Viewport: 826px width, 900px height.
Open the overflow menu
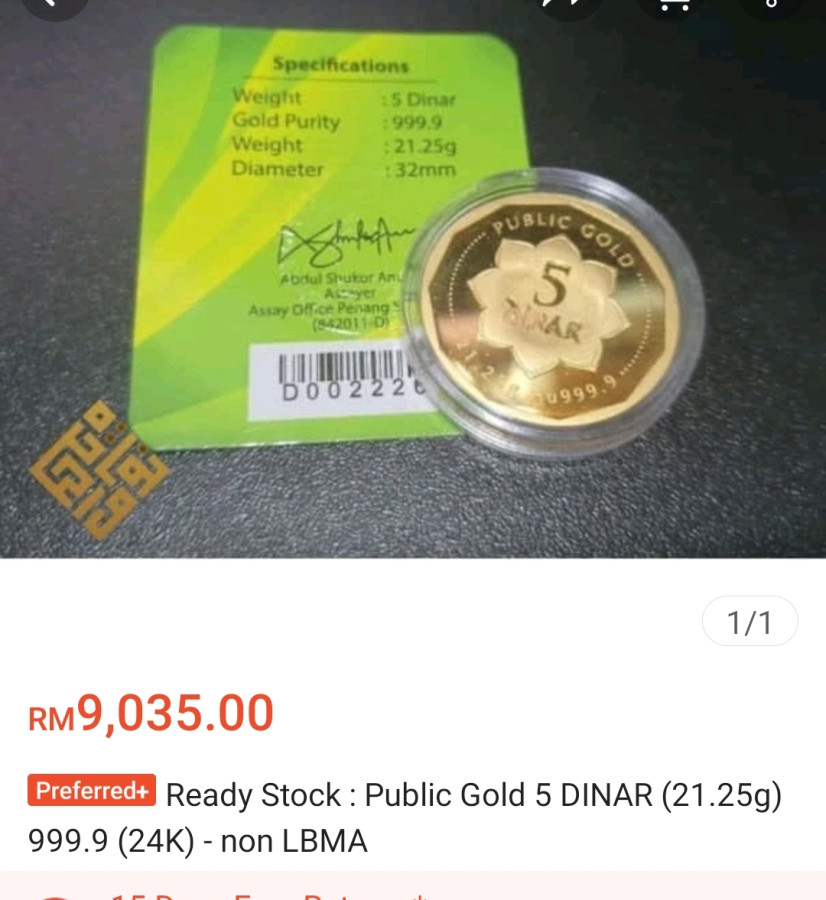click(771, 4)
